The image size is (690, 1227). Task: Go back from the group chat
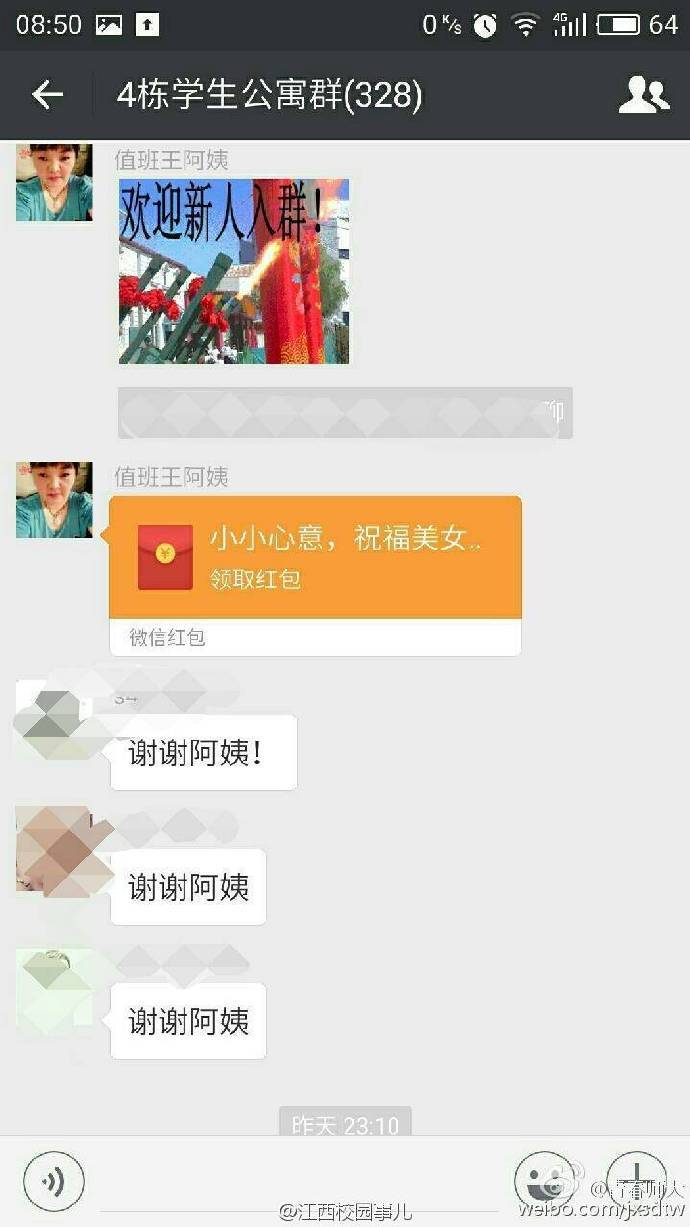(x=47, y=95)
